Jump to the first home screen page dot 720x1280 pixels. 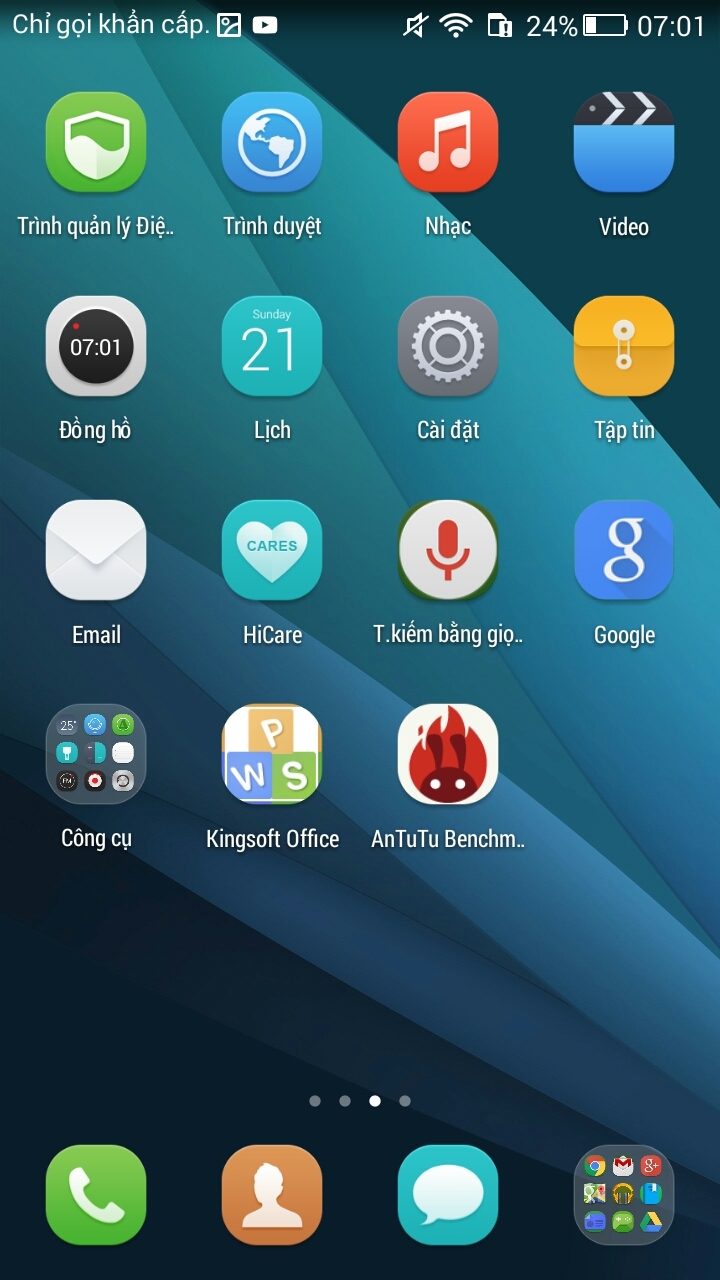click(315, 1101)
